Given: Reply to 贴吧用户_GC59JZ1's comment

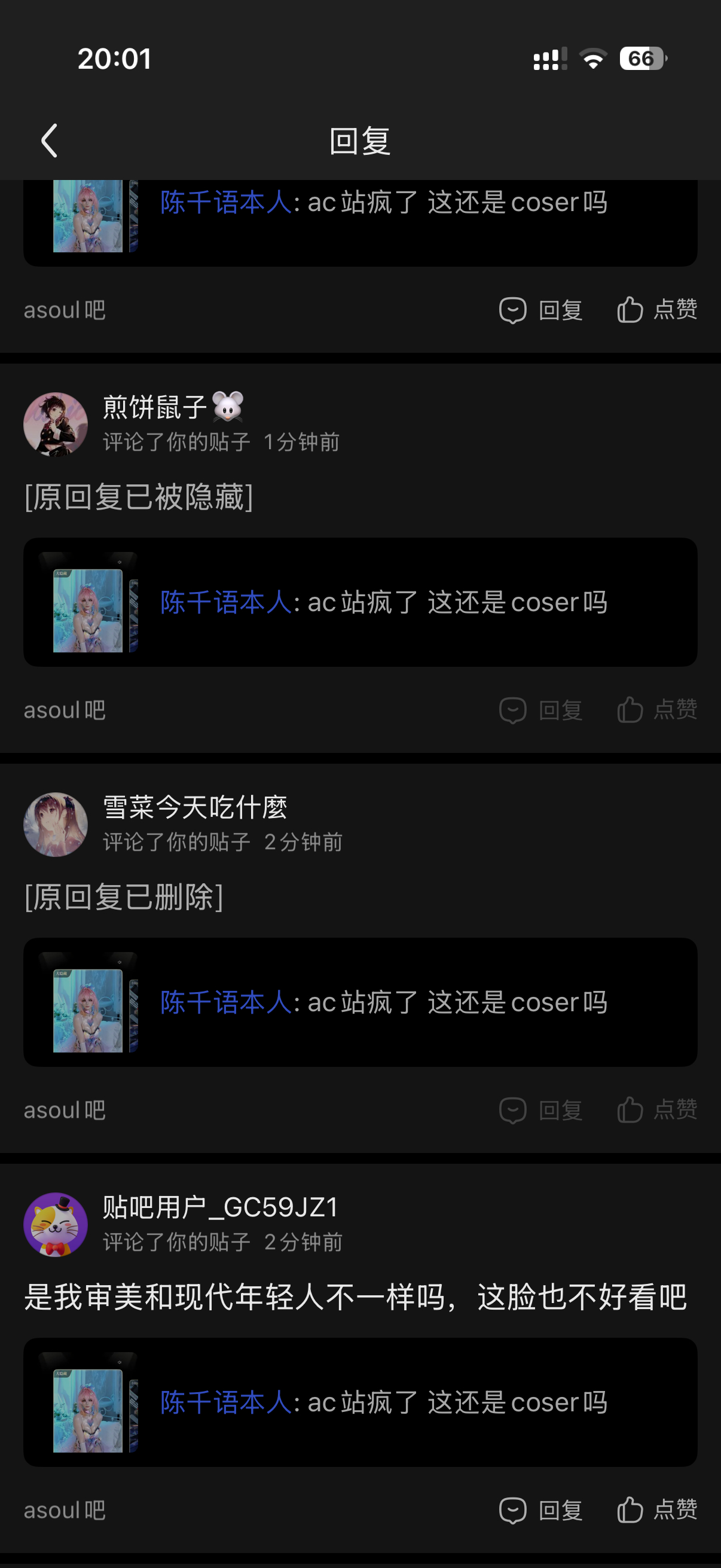Looking at the screenshot, I should coord(541,1510).
